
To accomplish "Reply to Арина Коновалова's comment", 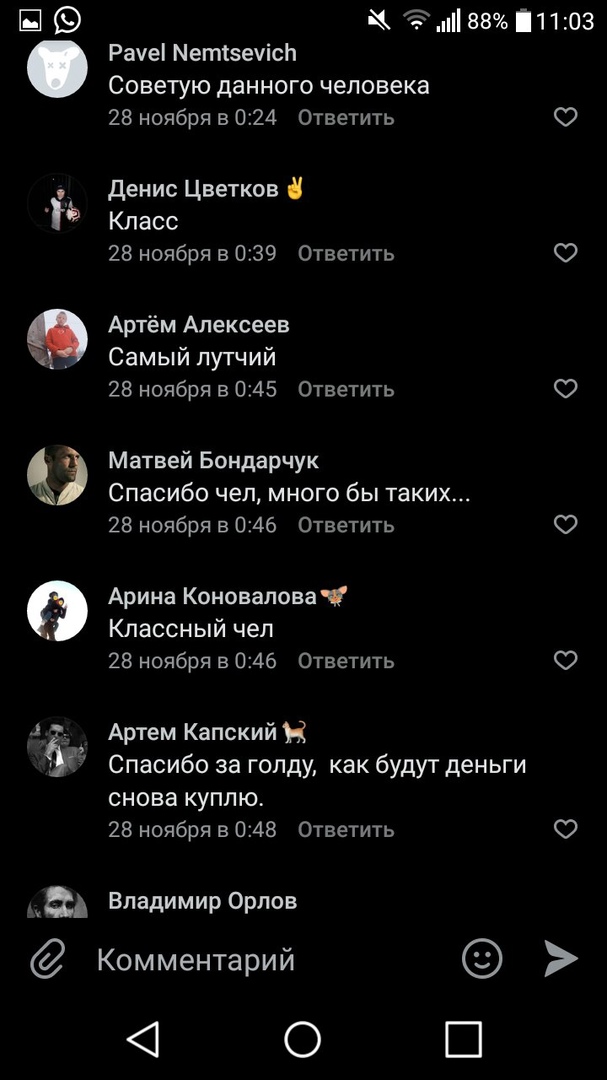I will 346,661.
